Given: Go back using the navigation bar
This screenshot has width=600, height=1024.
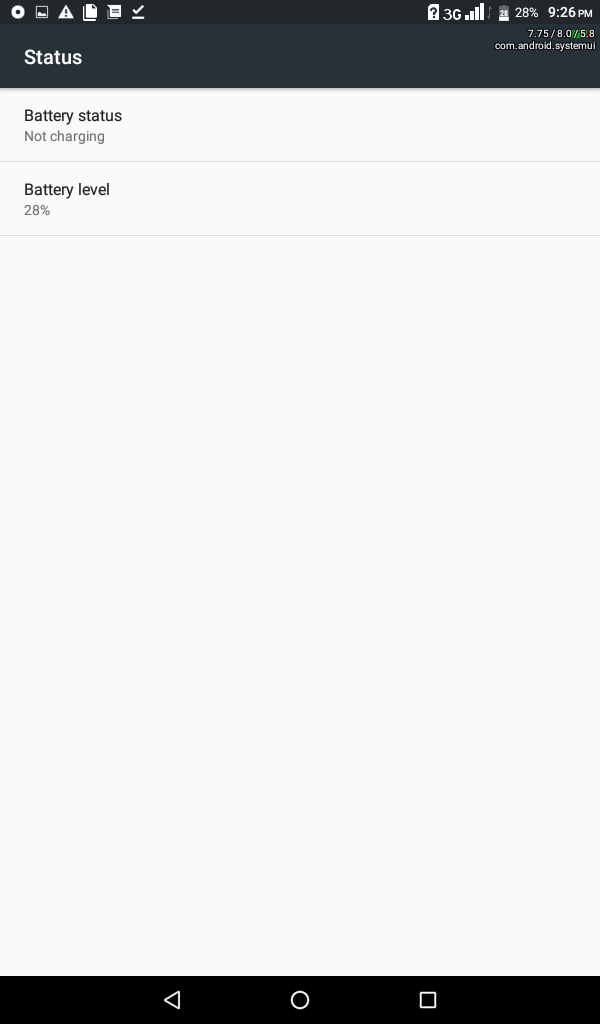Looking at the screenshot, I should 172,999.
